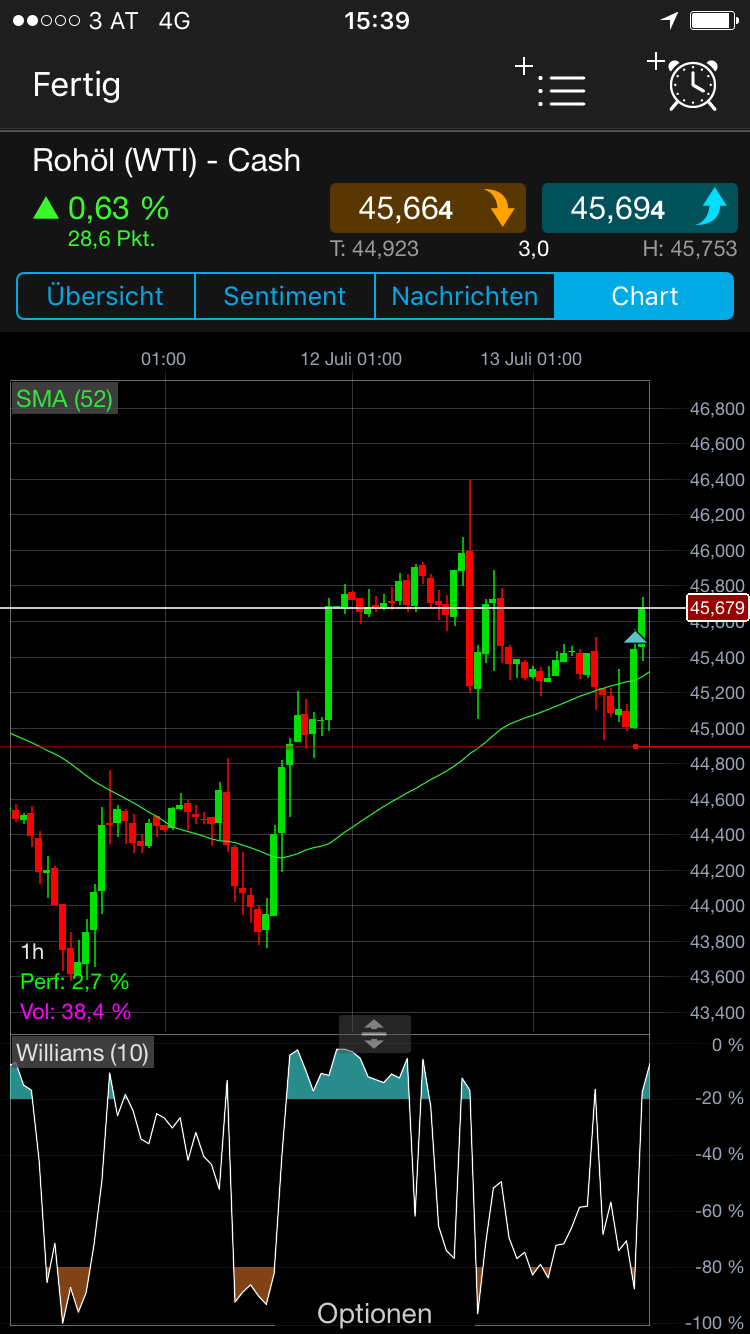Tap the sell price 45,664
This screenshot has height=1334, width=750.
point(427,208)
